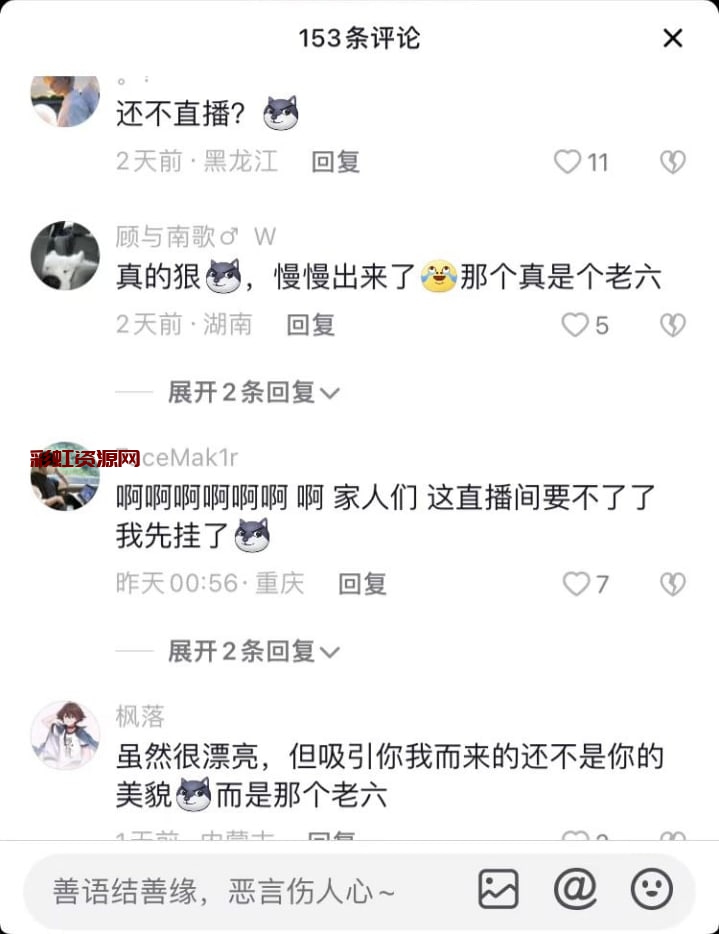Like the comment 还不直播?
The height and width of the screenshot is (934, 719).
tap(569, 162)
